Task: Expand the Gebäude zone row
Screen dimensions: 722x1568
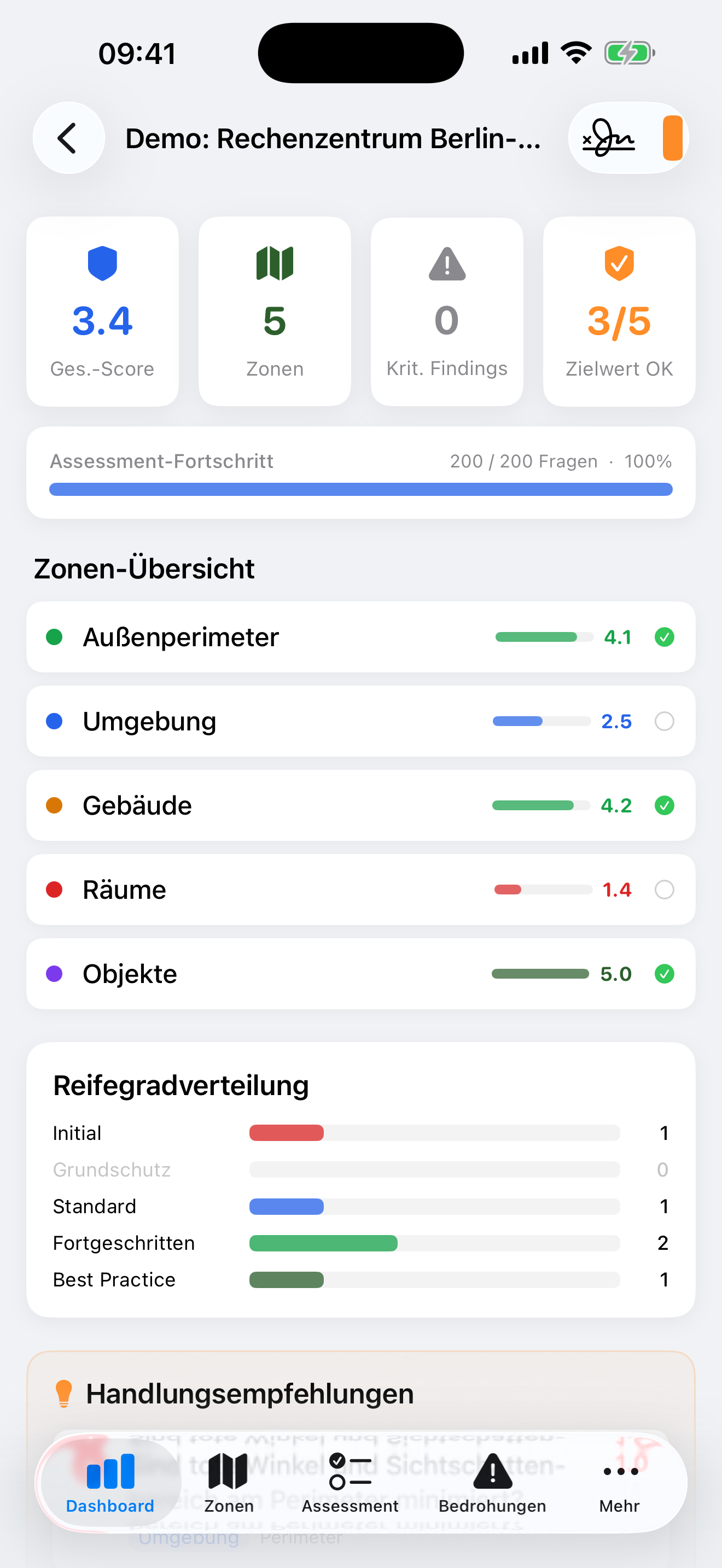Action: 360,805
